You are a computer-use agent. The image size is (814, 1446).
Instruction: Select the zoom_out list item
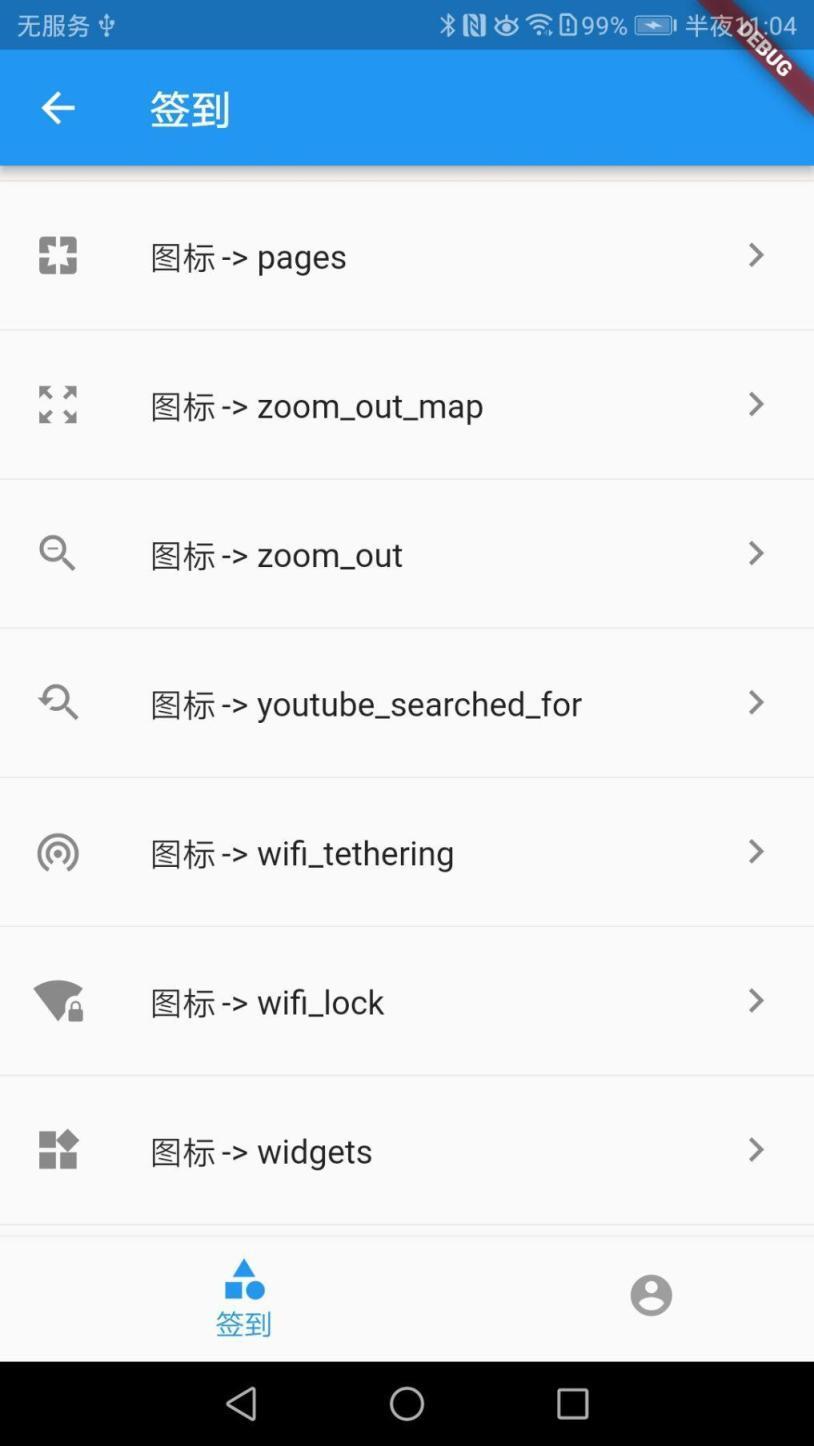(x=406, y=554)
